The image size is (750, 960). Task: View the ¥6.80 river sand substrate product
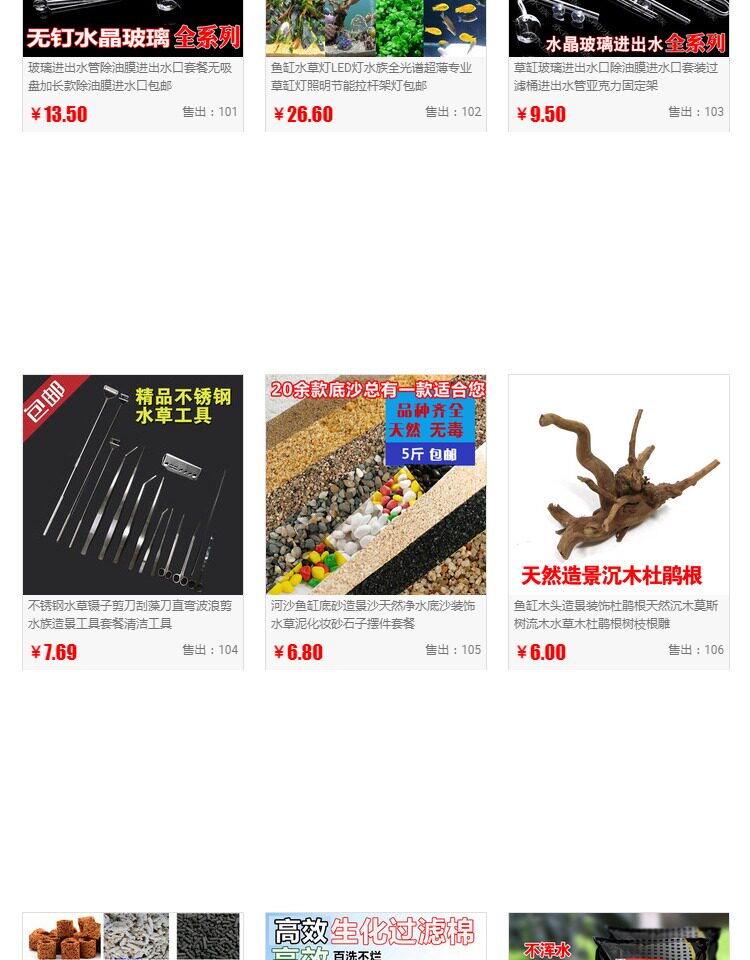click(x=376, y=522)
